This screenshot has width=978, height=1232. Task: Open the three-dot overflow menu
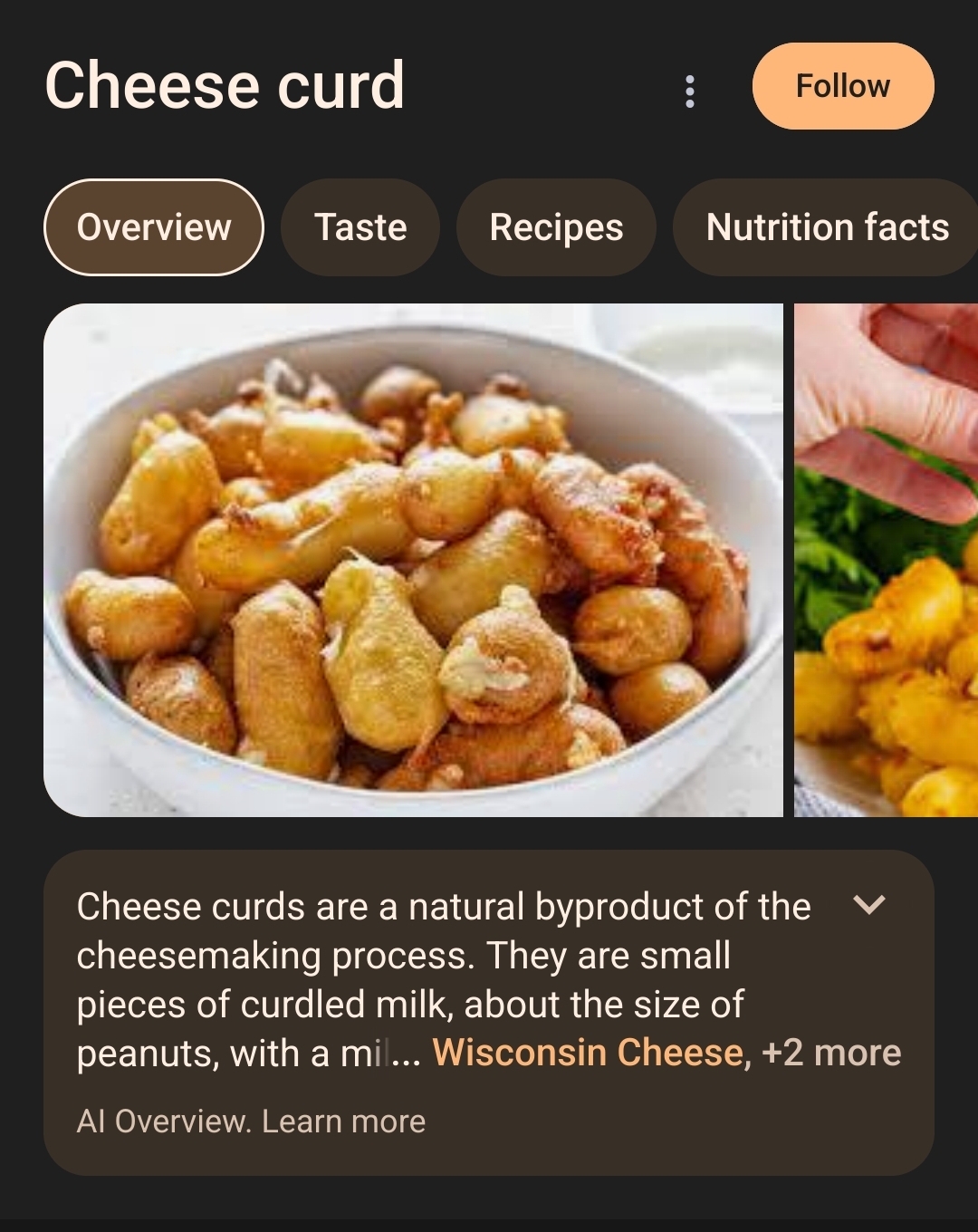point(690,91)
